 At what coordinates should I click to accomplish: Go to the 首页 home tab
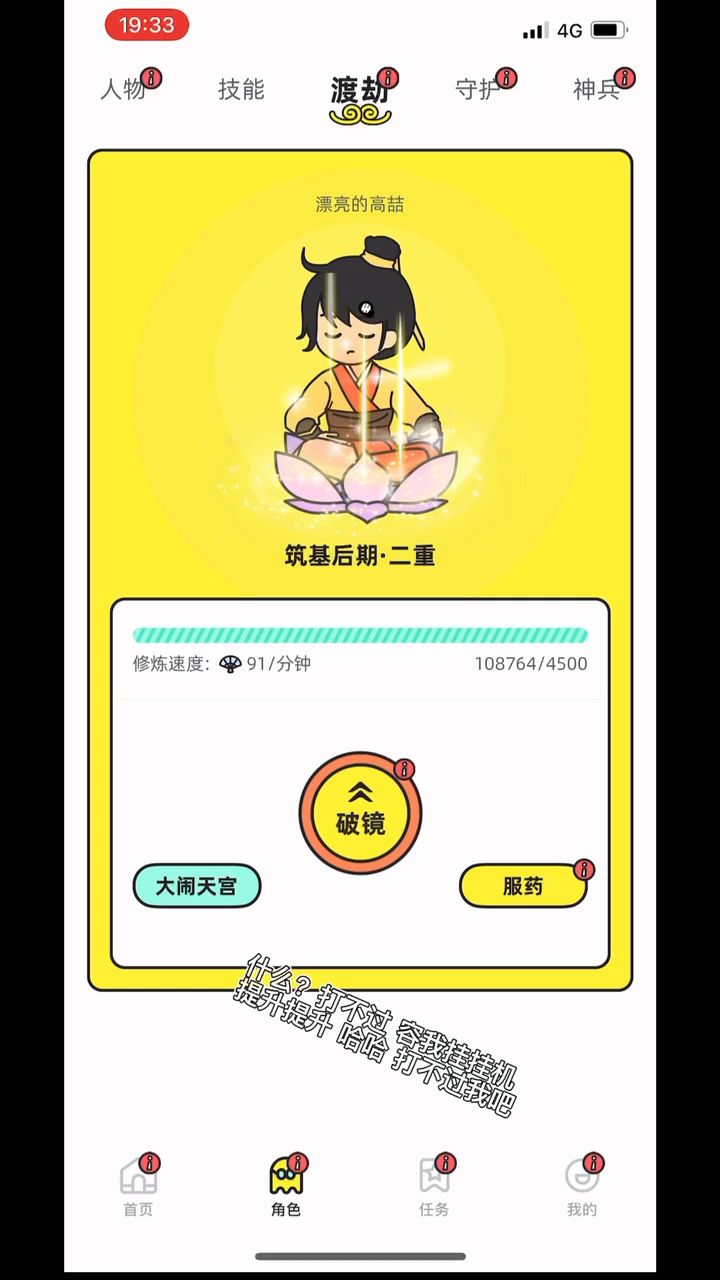coord(138,1188)
